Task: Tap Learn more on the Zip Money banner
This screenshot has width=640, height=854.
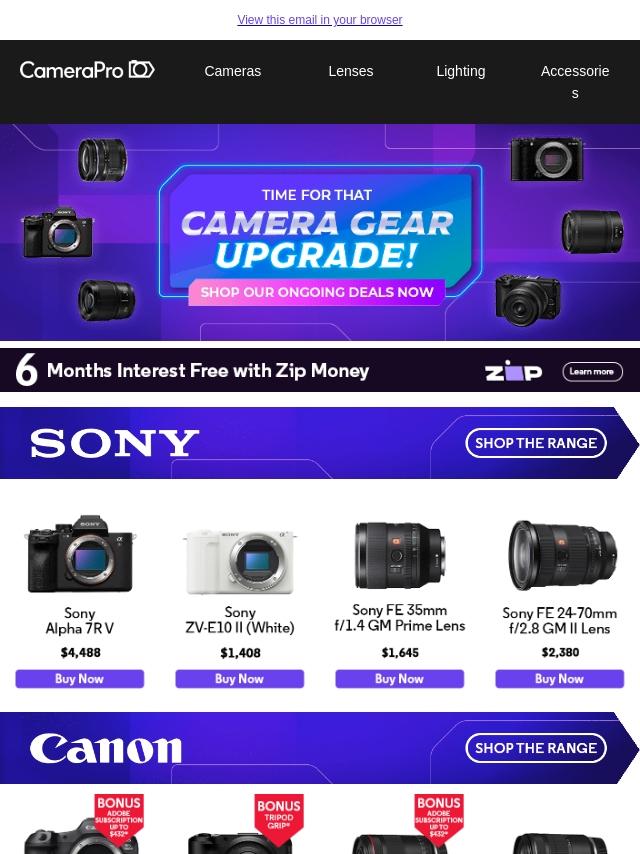Action: click(592, 371)
